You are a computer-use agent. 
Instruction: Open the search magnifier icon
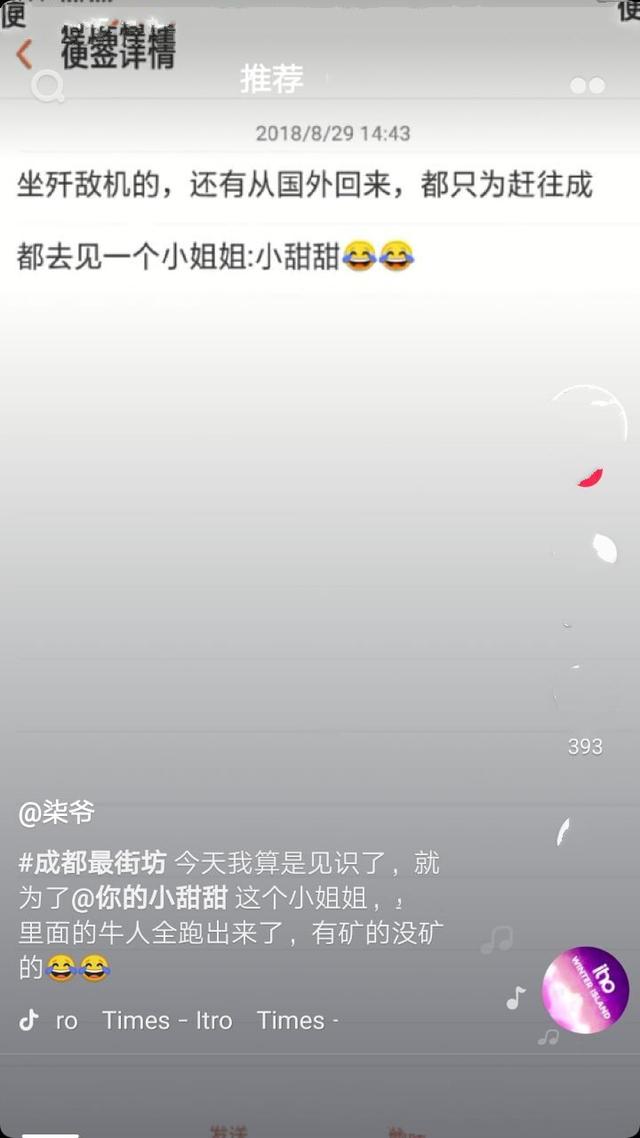pyautogui.click(x=47, y=87)
